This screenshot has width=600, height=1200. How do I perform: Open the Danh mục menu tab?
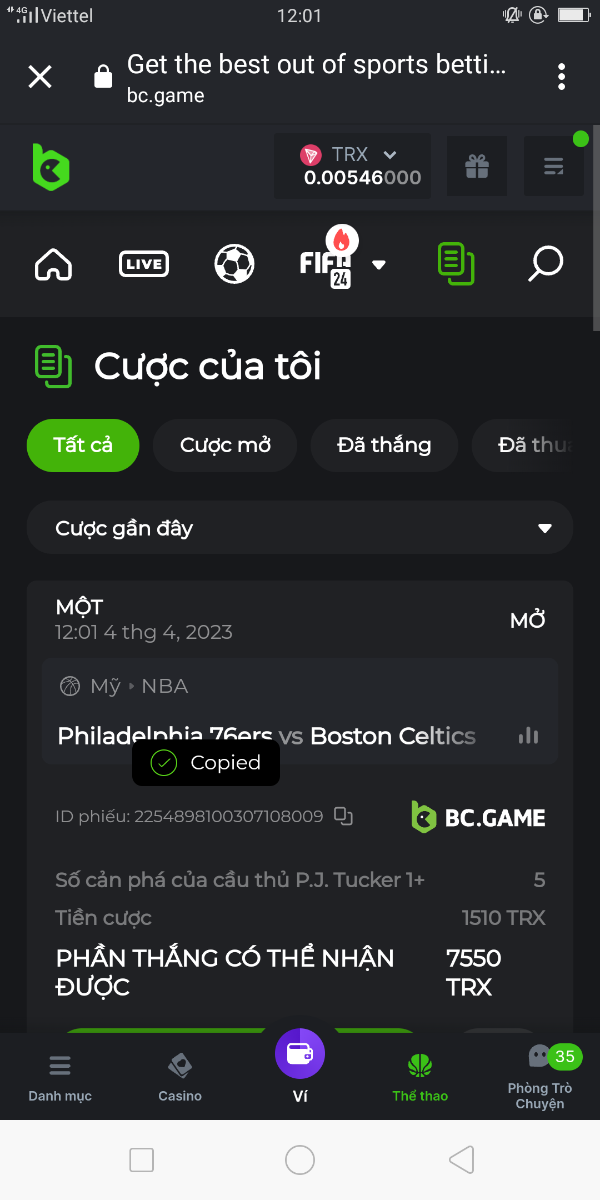point(60,1078)
